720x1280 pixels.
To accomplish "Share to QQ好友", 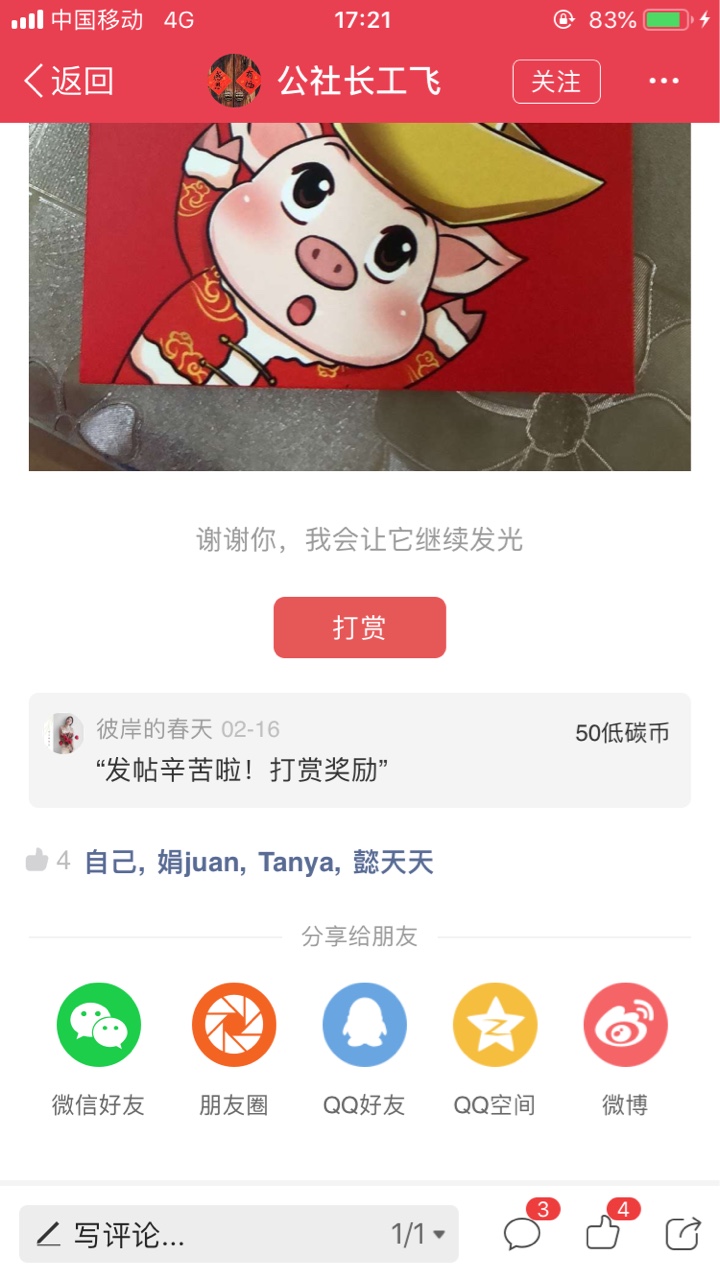I will click(x=364, y=1049).
